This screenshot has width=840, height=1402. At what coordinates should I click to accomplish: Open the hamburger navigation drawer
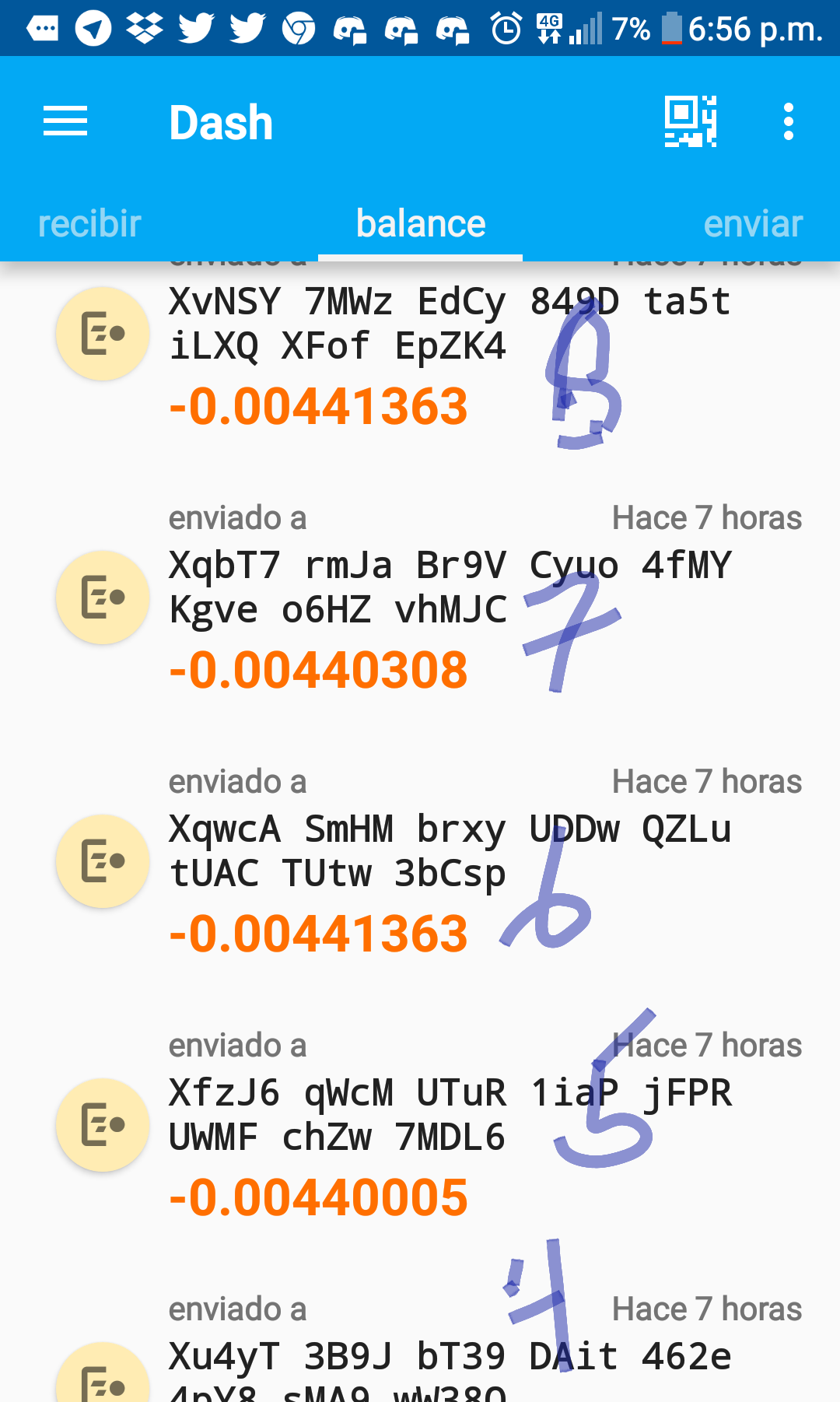point(65,121)
